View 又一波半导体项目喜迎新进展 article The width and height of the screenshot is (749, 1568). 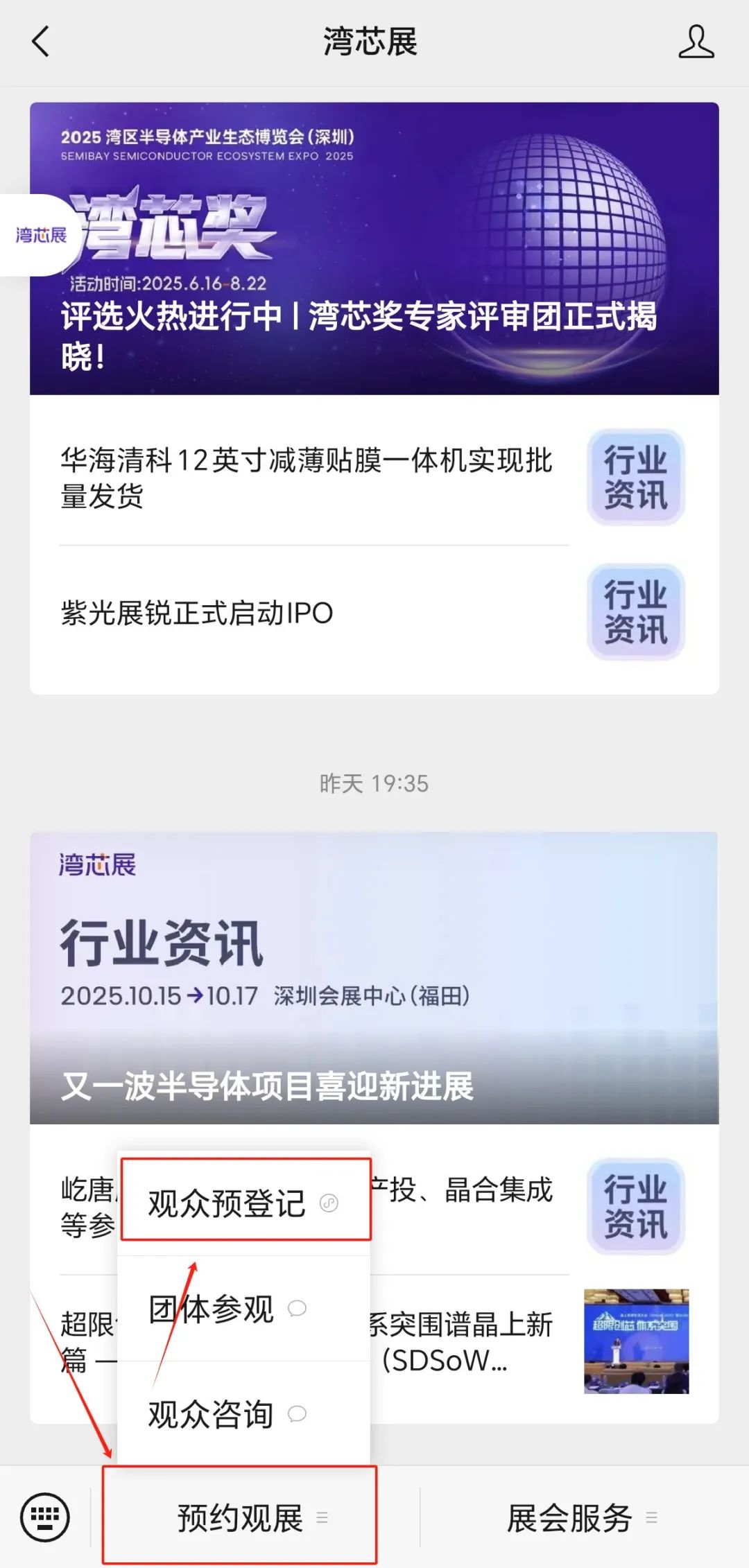(x=374, y=977)
